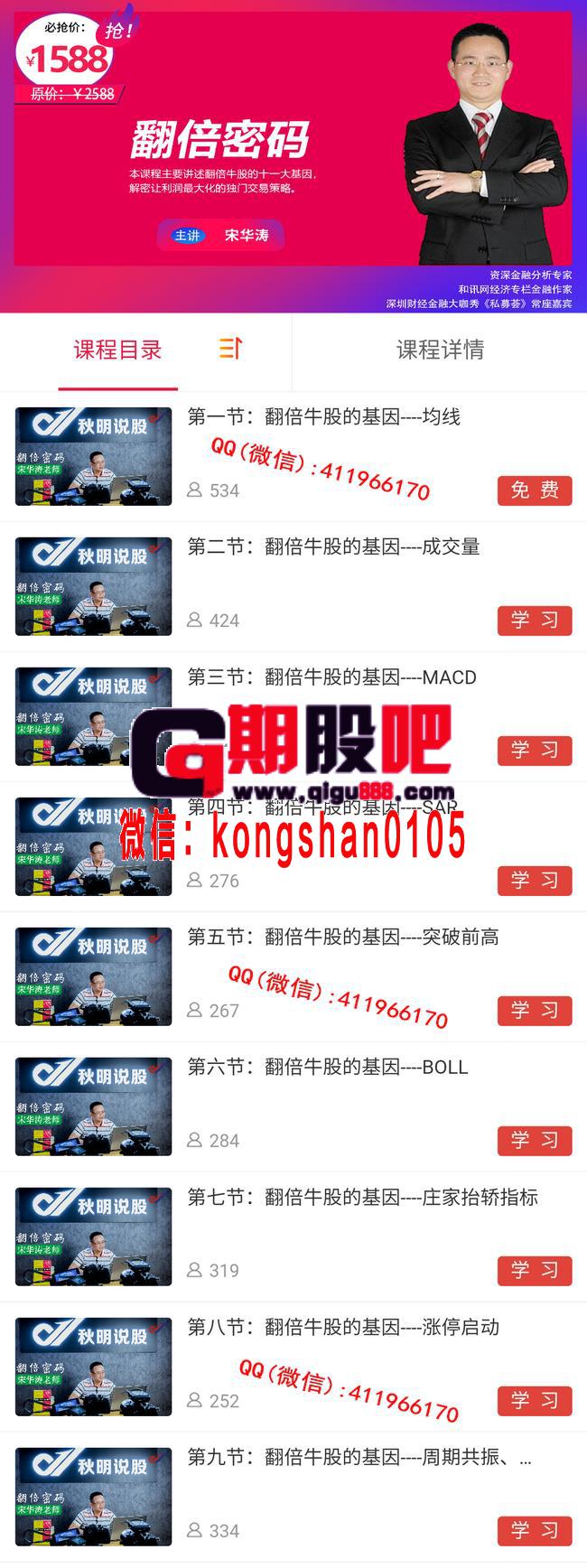Tap 免费 button for 第一节 均线
587x1568 pixels.
(x=535, y=490)
